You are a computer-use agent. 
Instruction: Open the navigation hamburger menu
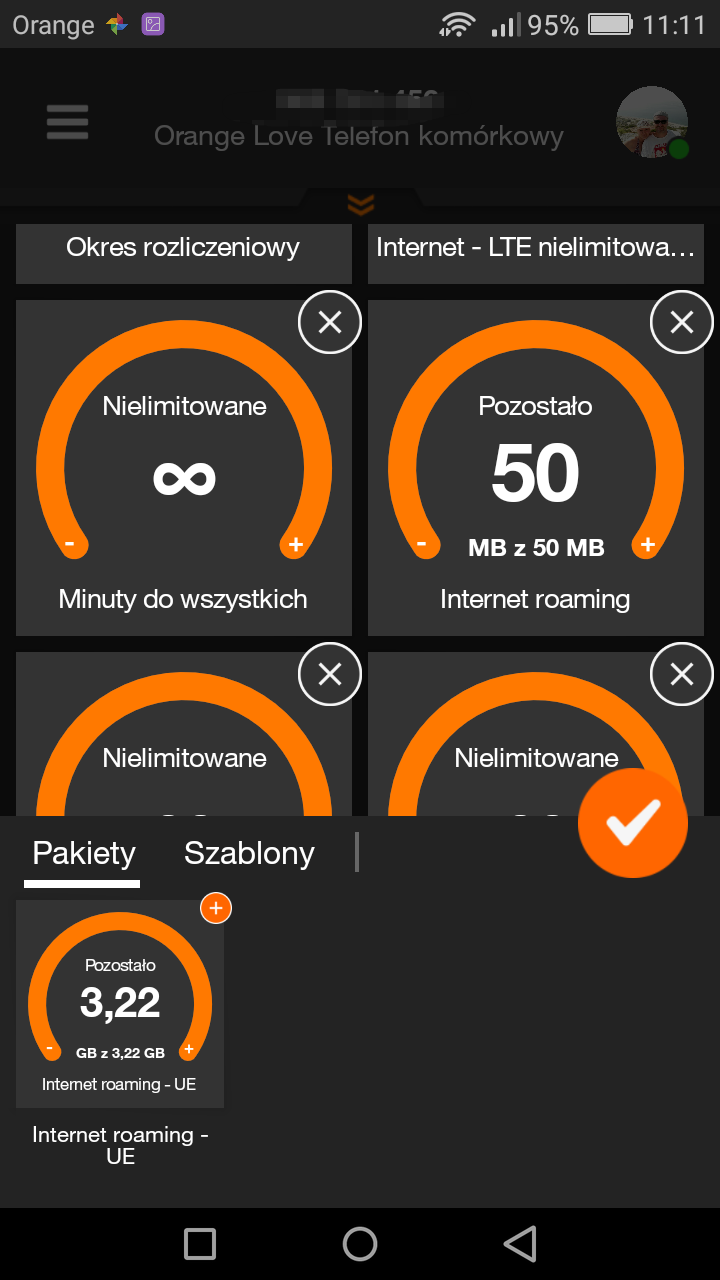[66, 122]
